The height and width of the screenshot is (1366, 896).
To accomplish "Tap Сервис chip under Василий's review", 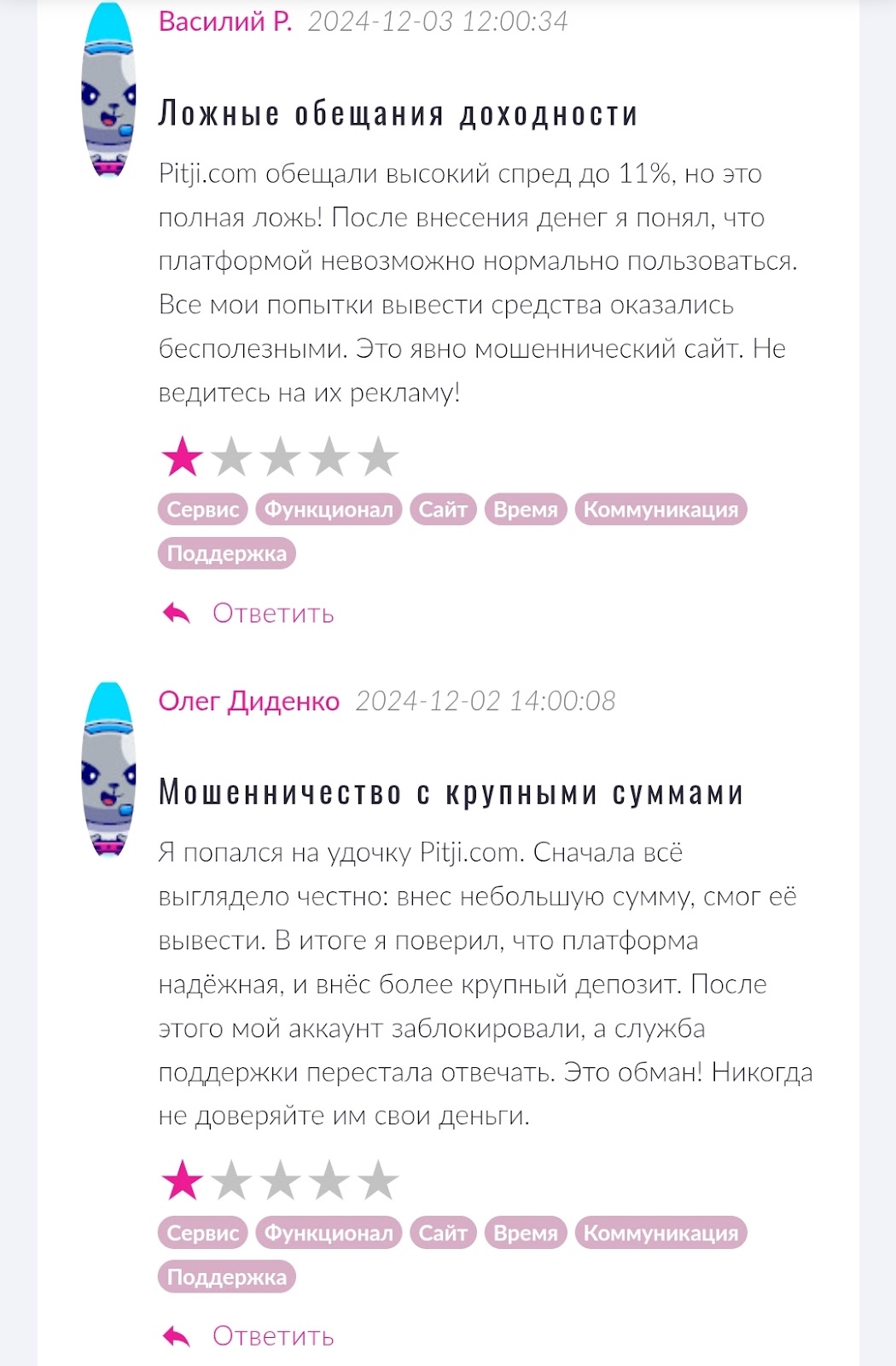I will tap(203, 510).
